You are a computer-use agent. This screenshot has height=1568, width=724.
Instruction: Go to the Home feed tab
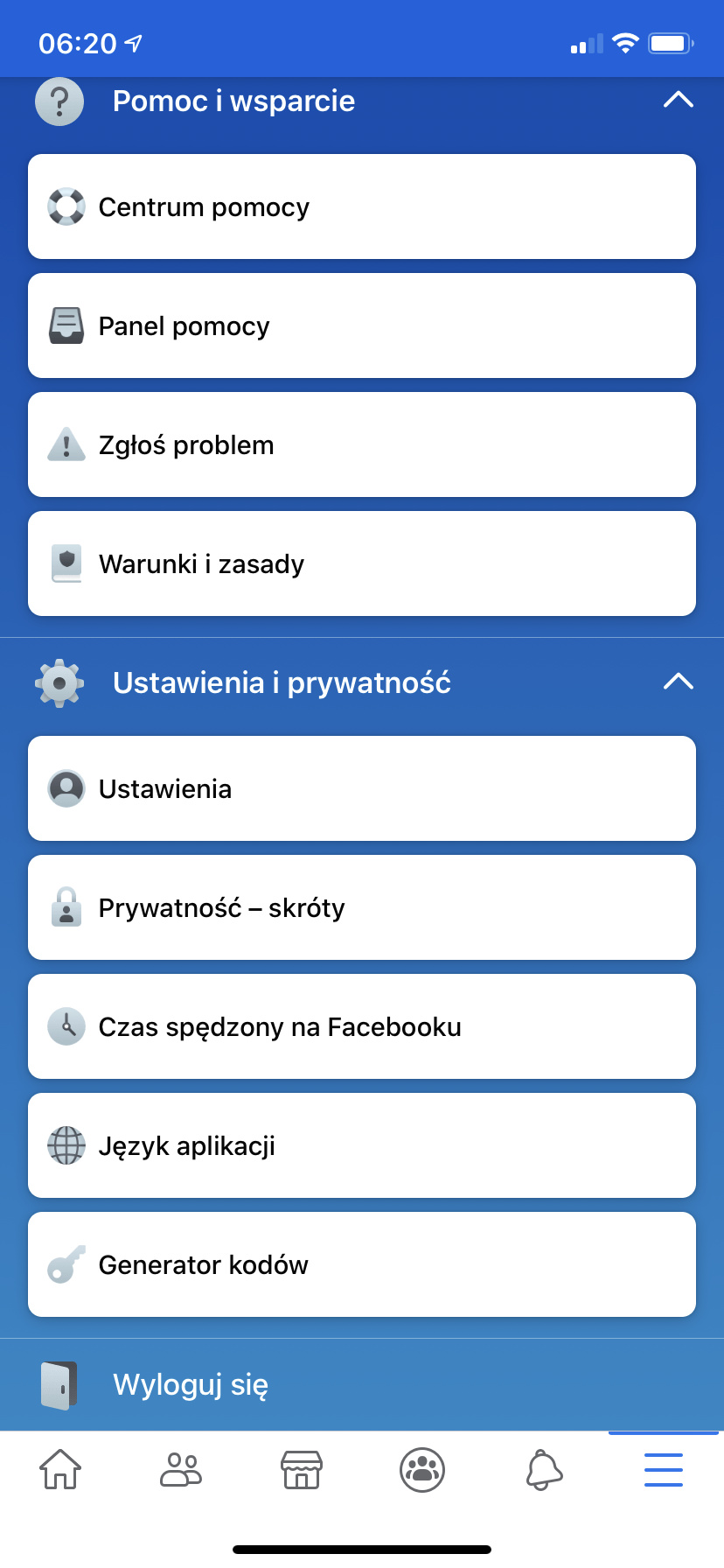pos(60,1469)
